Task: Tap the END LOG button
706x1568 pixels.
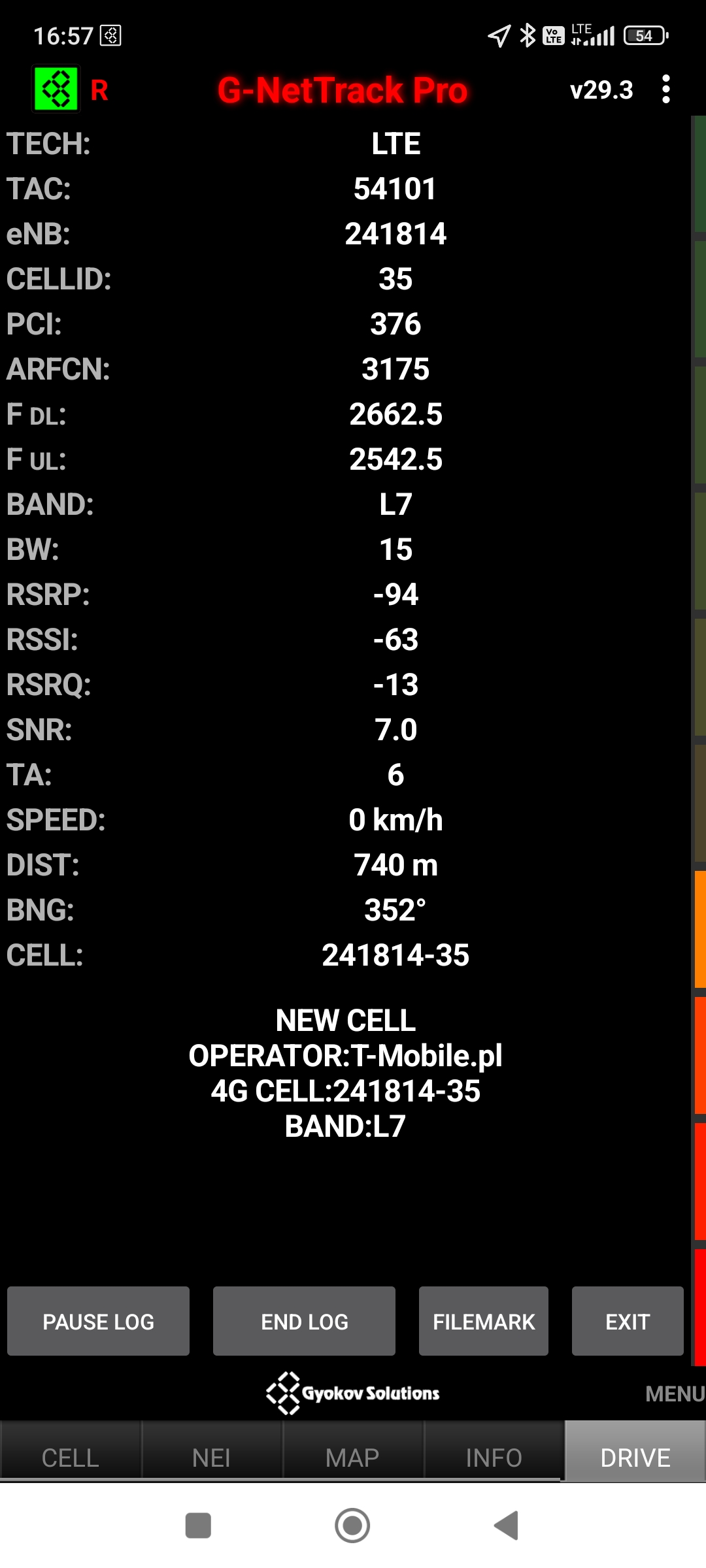Action: tap(304, 1321)
